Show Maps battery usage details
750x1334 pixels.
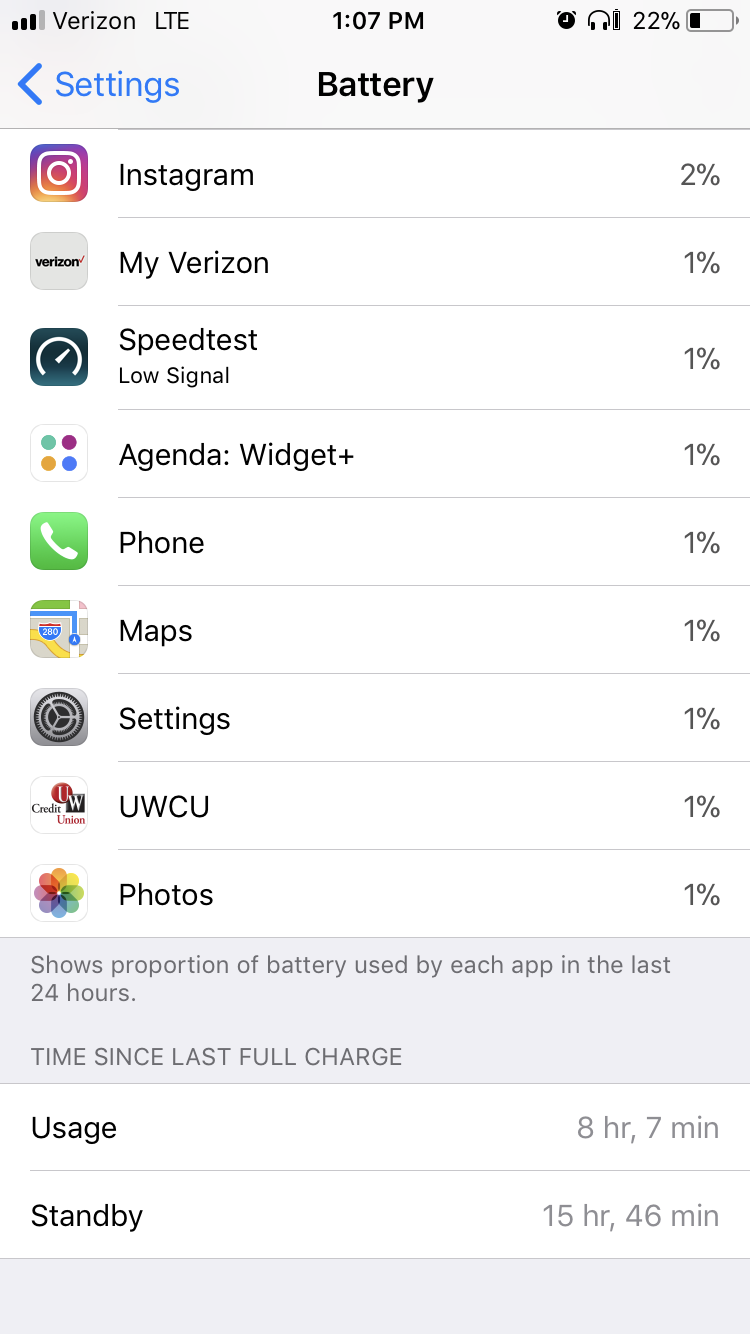(x=375, y=630)
